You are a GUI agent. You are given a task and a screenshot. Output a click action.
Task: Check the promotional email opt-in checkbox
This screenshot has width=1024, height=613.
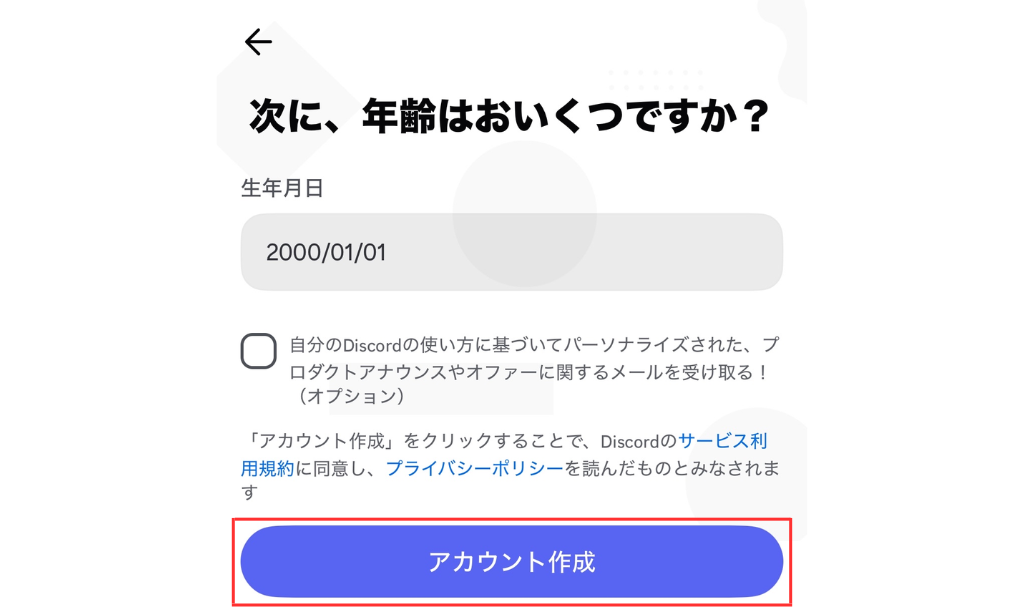(259, 351)
